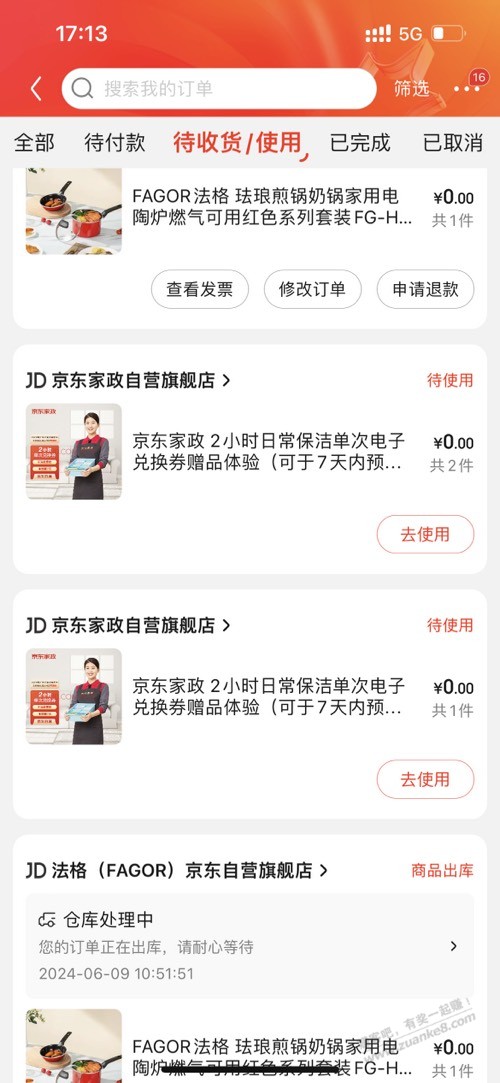Open the 待收货/使用 tab
500x1083 pixels.
point(238,143)
